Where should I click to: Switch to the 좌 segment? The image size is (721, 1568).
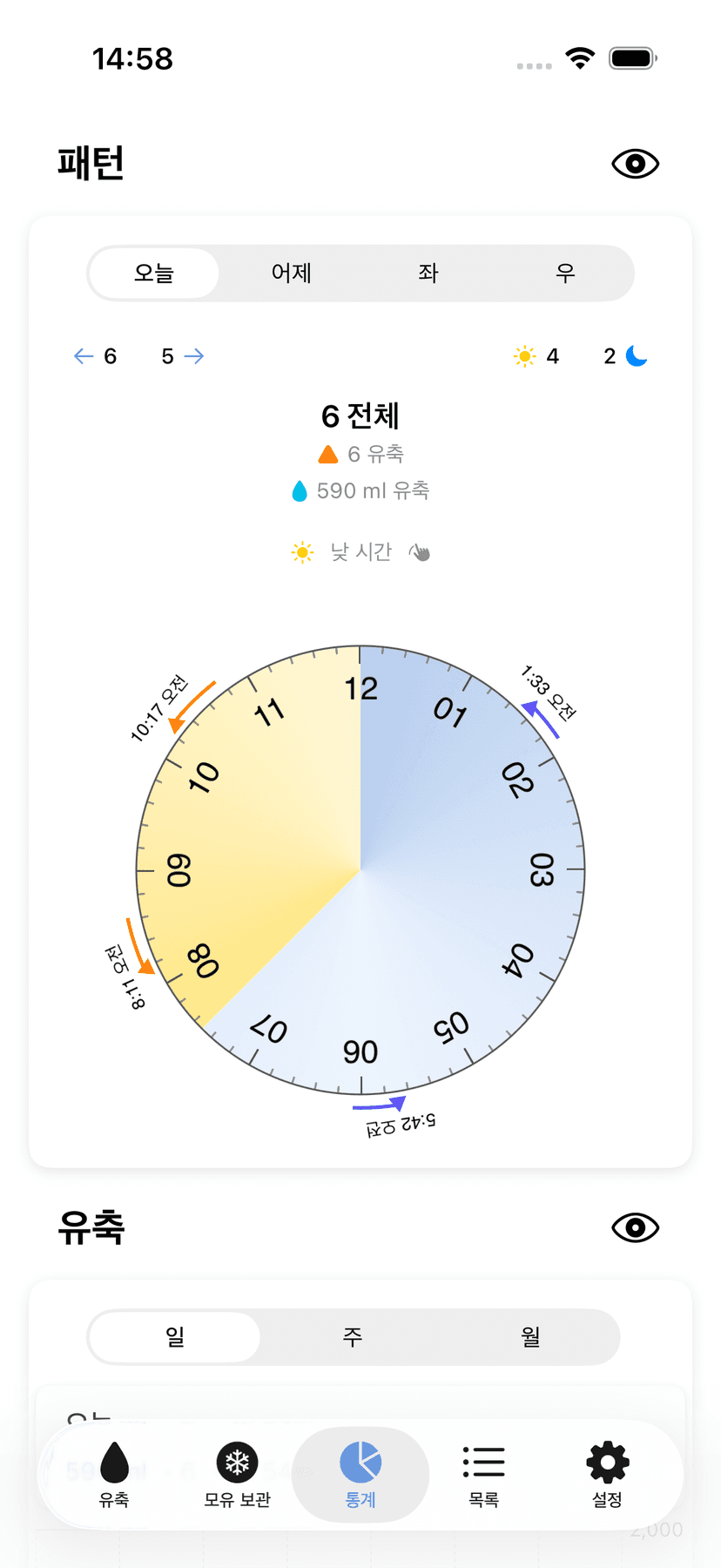428,274
